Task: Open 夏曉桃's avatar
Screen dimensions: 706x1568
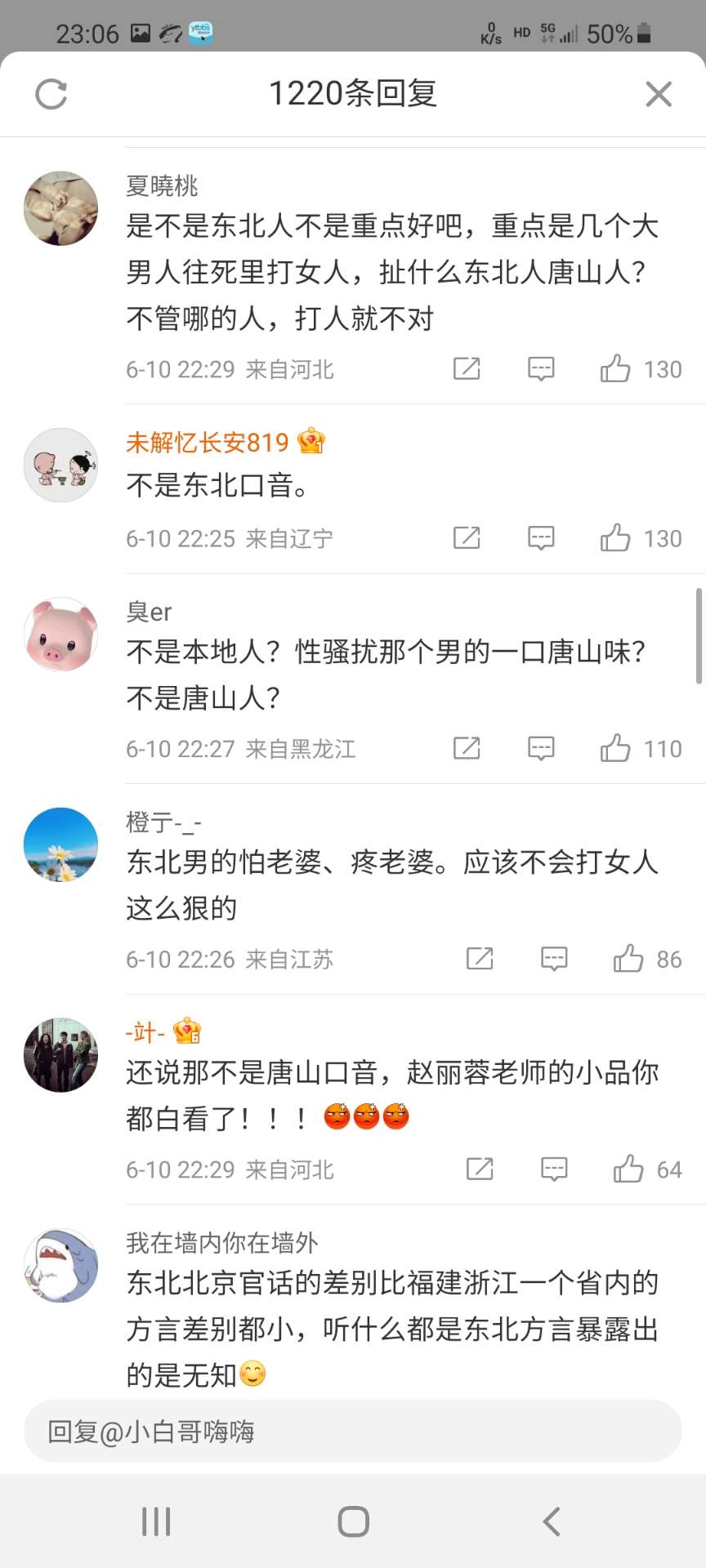Action: (x=60, y=208)
